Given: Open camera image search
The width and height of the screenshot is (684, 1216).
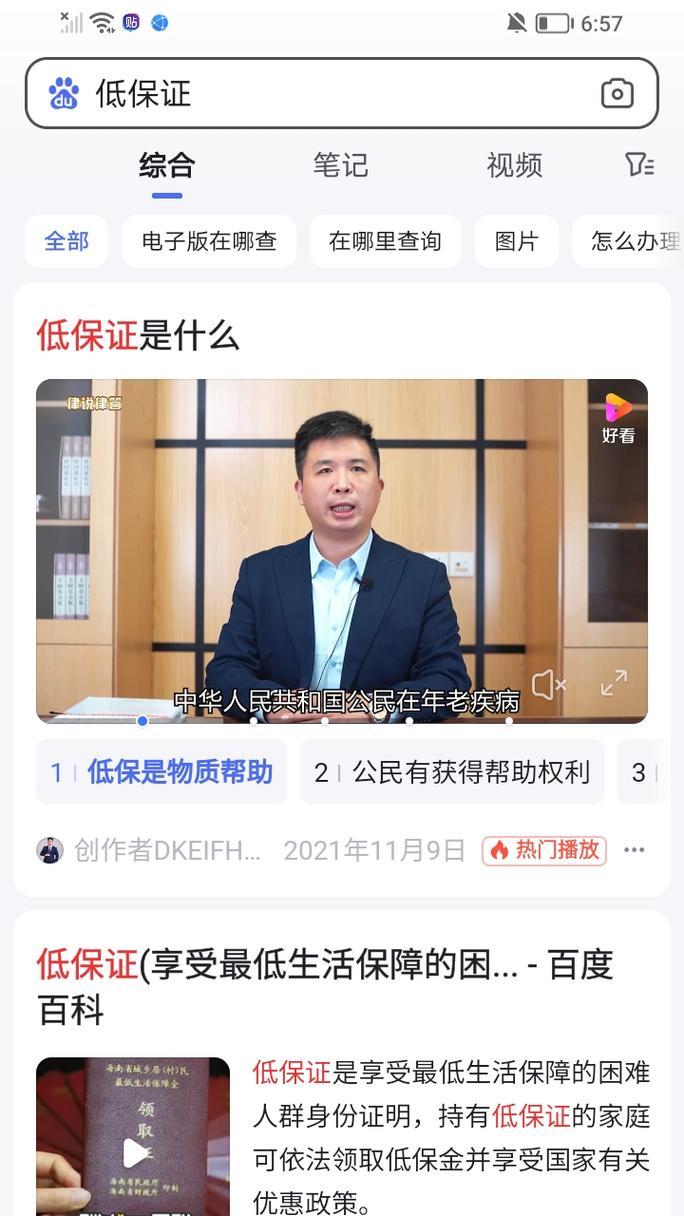Looking at the screenshot, I should pyautogui.click(x=617, y=94).
